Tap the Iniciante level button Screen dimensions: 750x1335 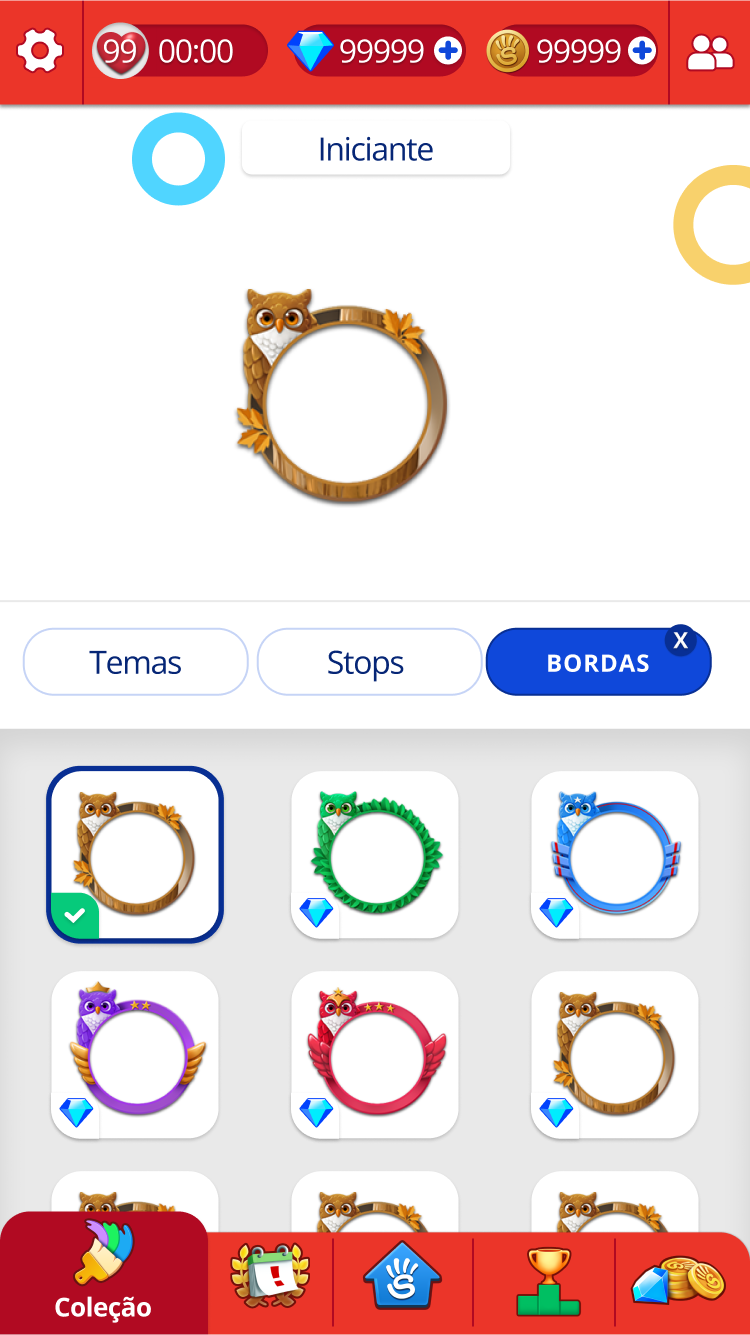376,149
